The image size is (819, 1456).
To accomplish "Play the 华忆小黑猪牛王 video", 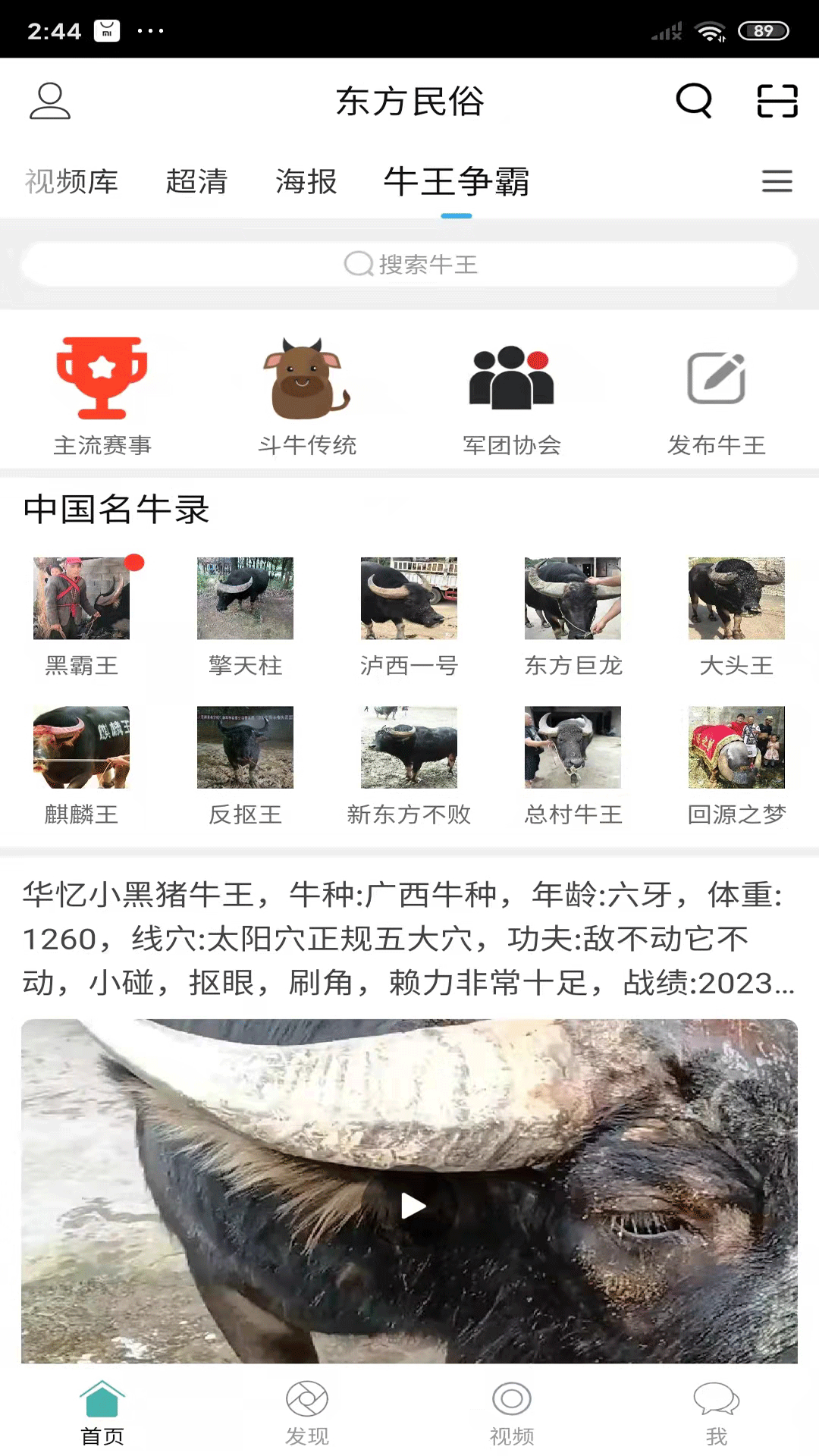I will pos(413,1206).
